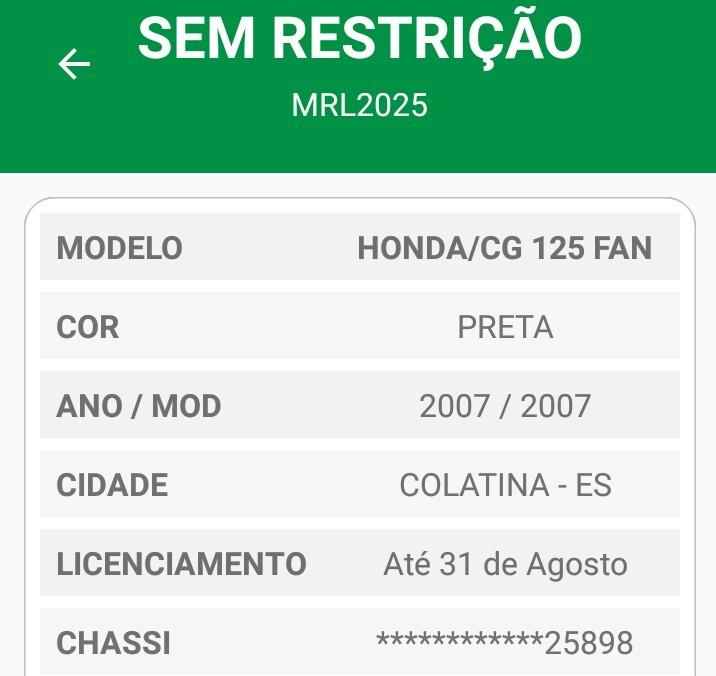The width and height of the screenshot is (716, 676).
Task: Go back using the header arrow
Action: (x=74, y=65)
